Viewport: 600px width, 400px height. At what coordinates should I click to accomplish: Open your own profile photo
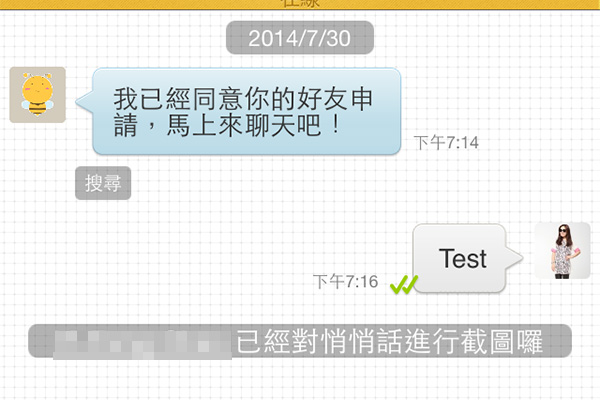(x=562, y=251)
